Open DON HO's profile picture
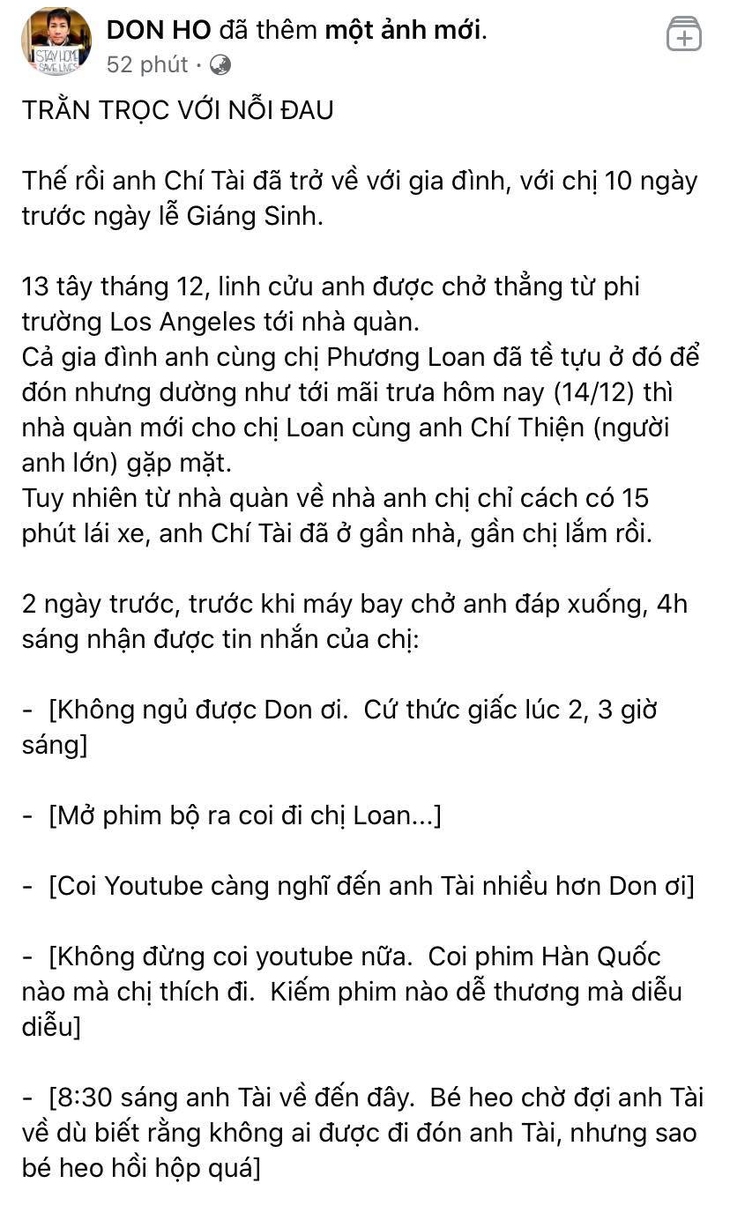The image size is (730, 1213). (56, 41)
